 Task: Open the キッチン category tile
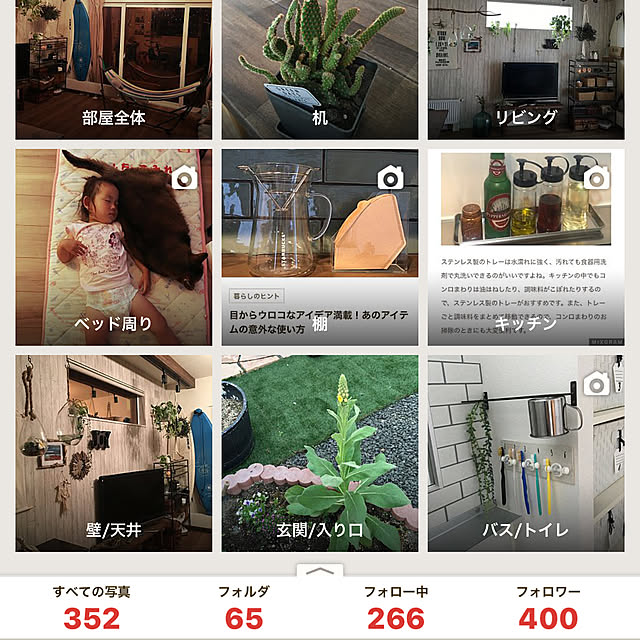[526, 248]
